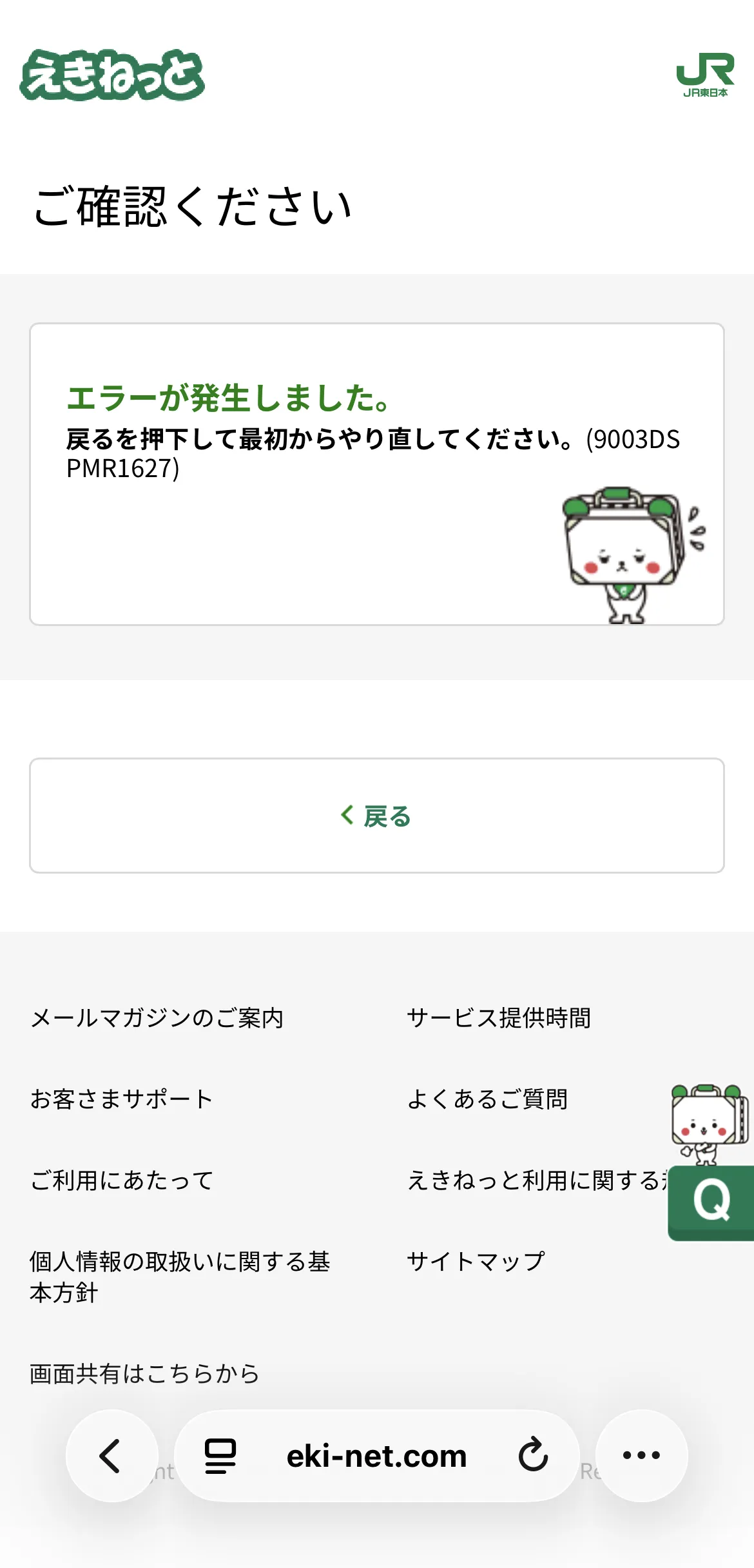Image resolution: width=754 pixels, height=1568 pixels.
Task: Open the browser more options menu
Action: pos(641,1456)
